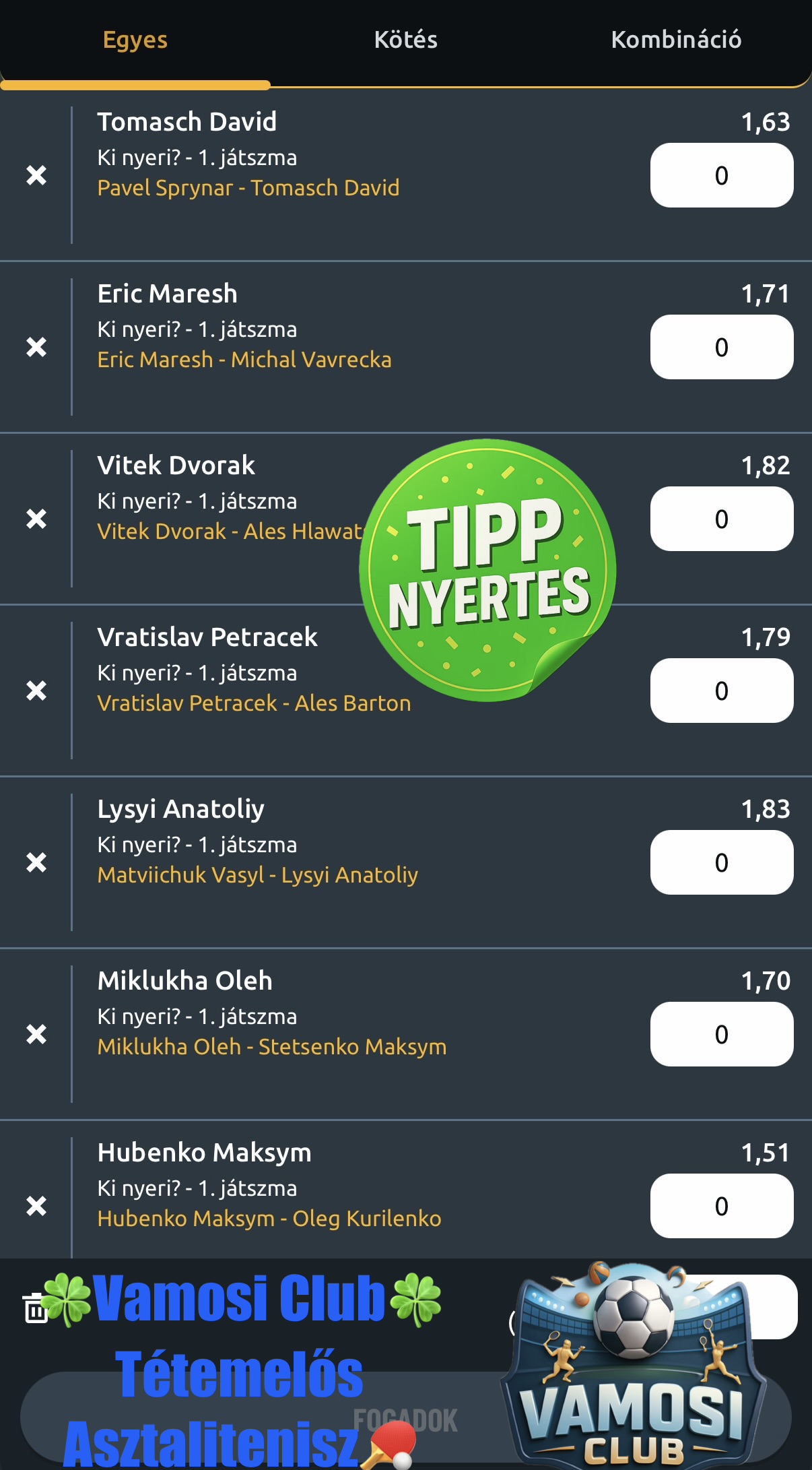Edit the stake for Lysyi Anatoliy
This screenshot has height=1470, width=812.
coord(721,862)
